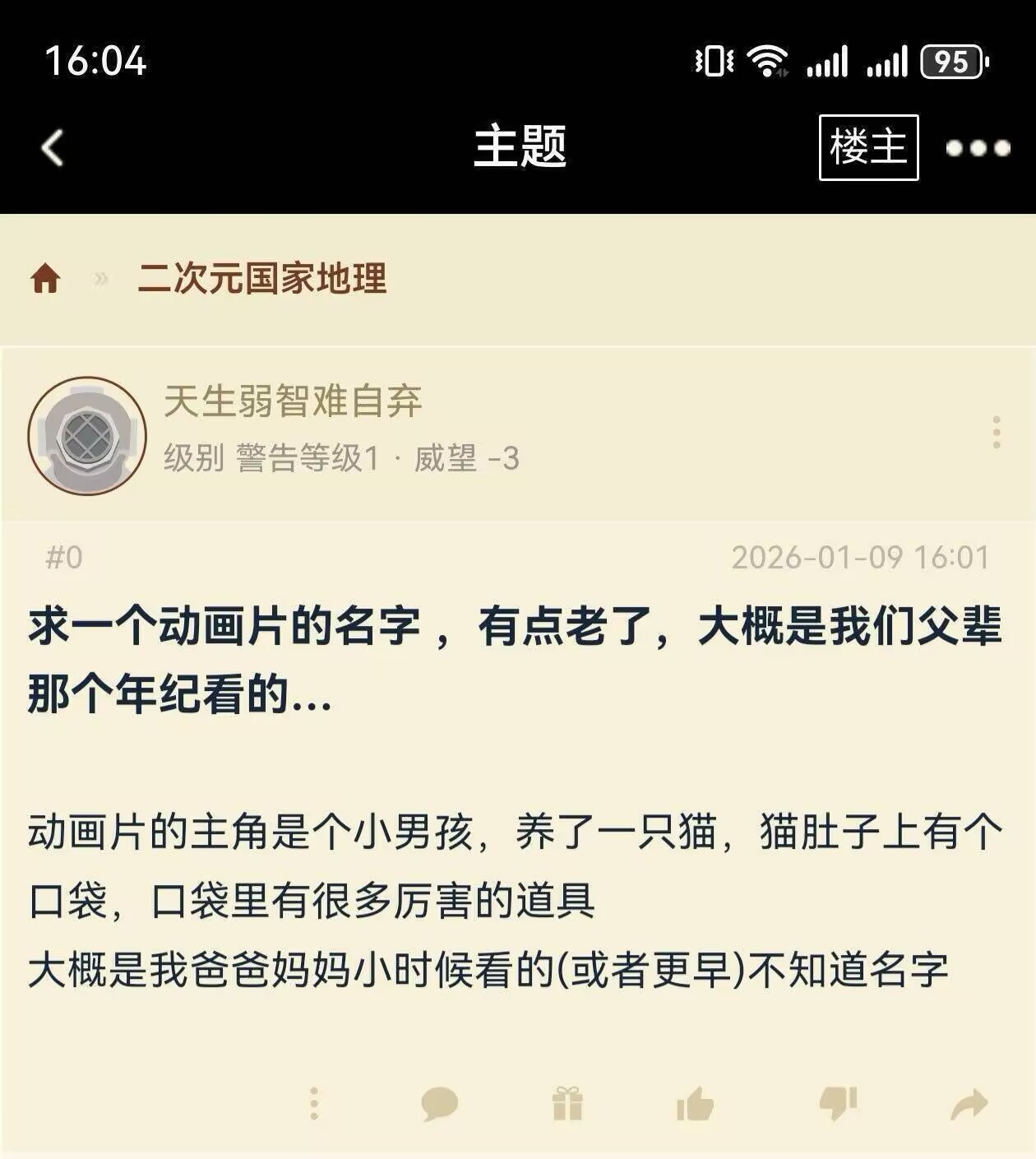Go to forum home icon
Image resolution: width=1036 pixels, height=1159 pixels.
(x=46, y=278)
